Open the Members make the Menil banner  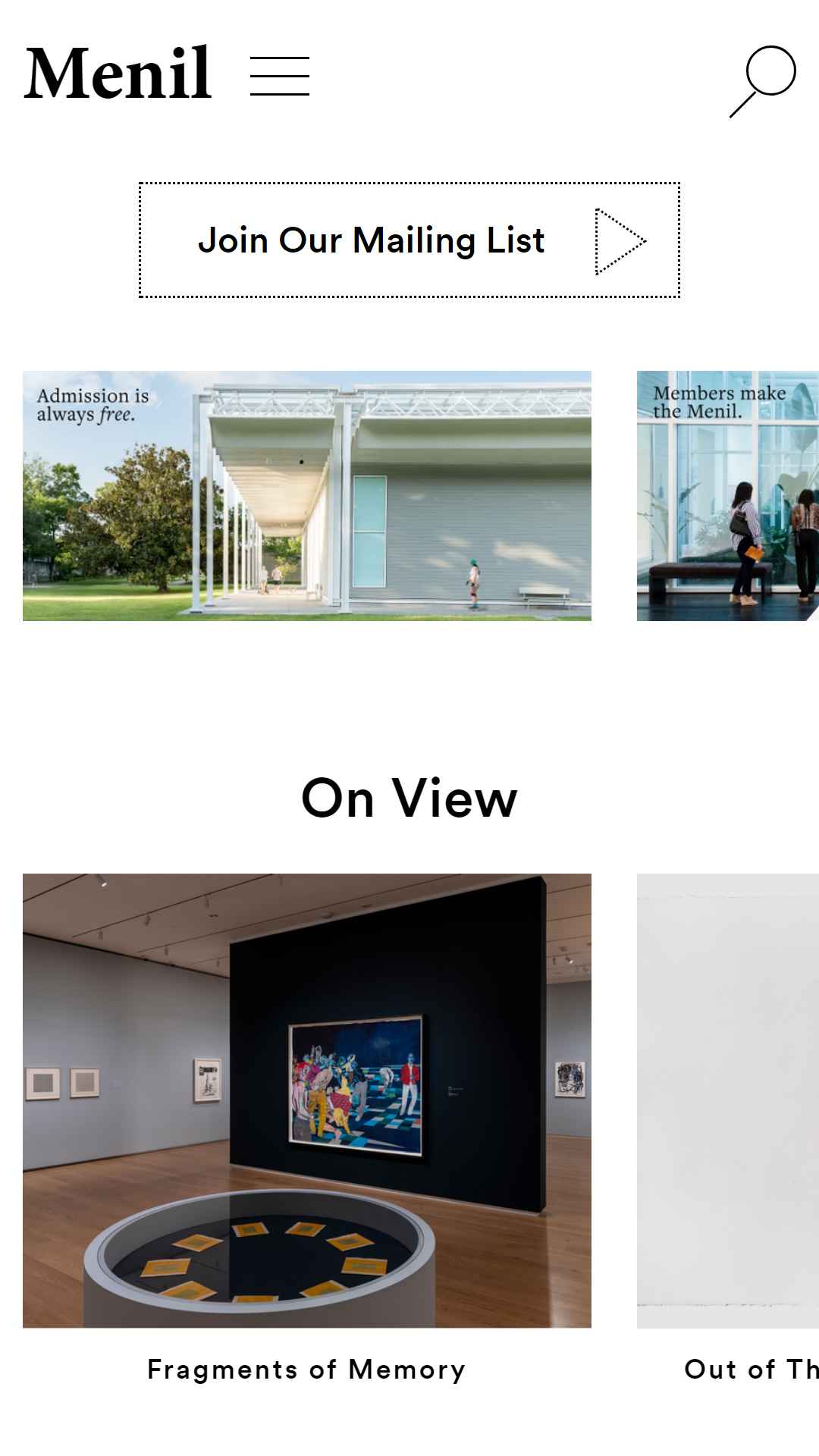pyautogui.click(x=728, y=496)
